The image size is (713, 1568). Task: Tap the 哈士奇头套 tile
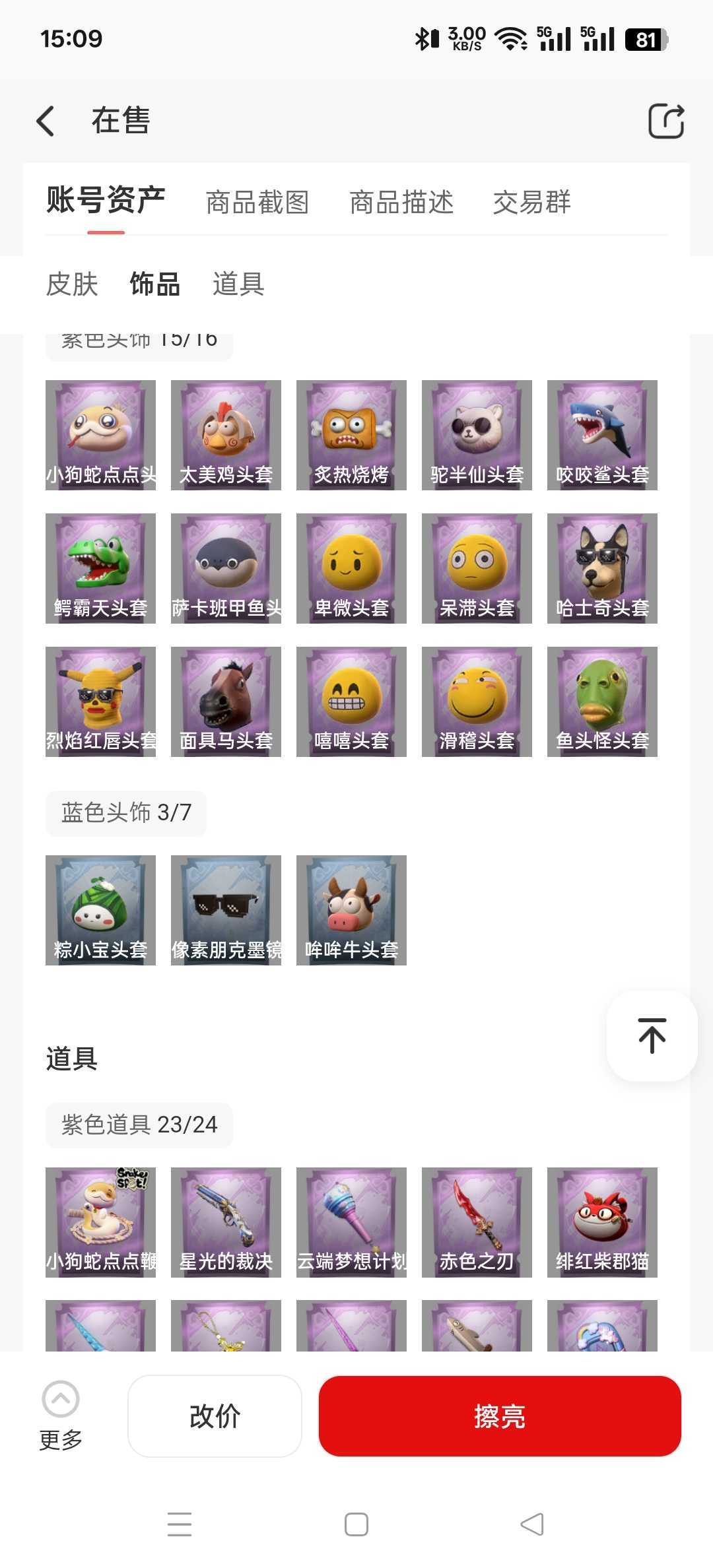click(602, 568)
